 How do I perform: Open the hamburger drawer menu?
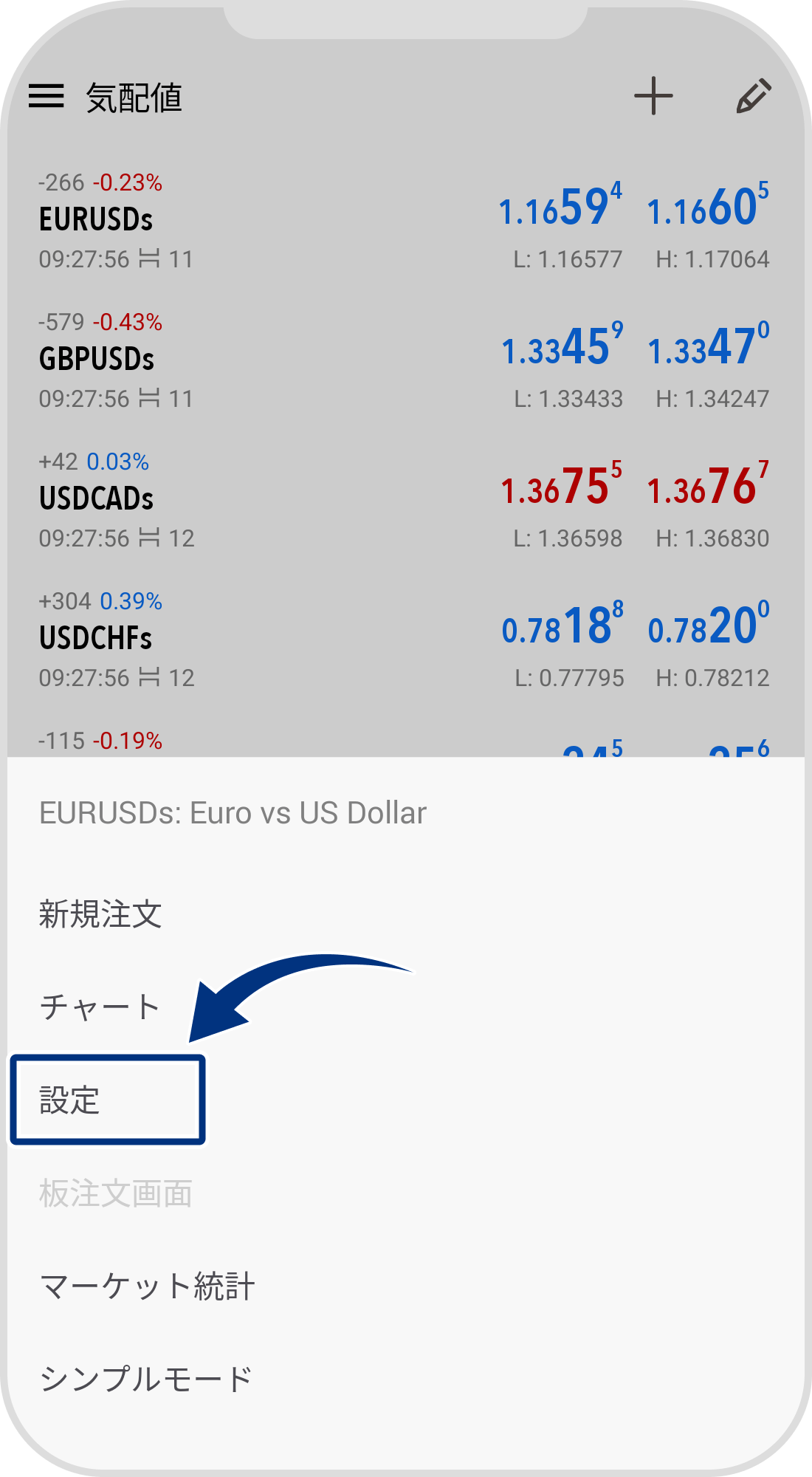pos(47,97)
